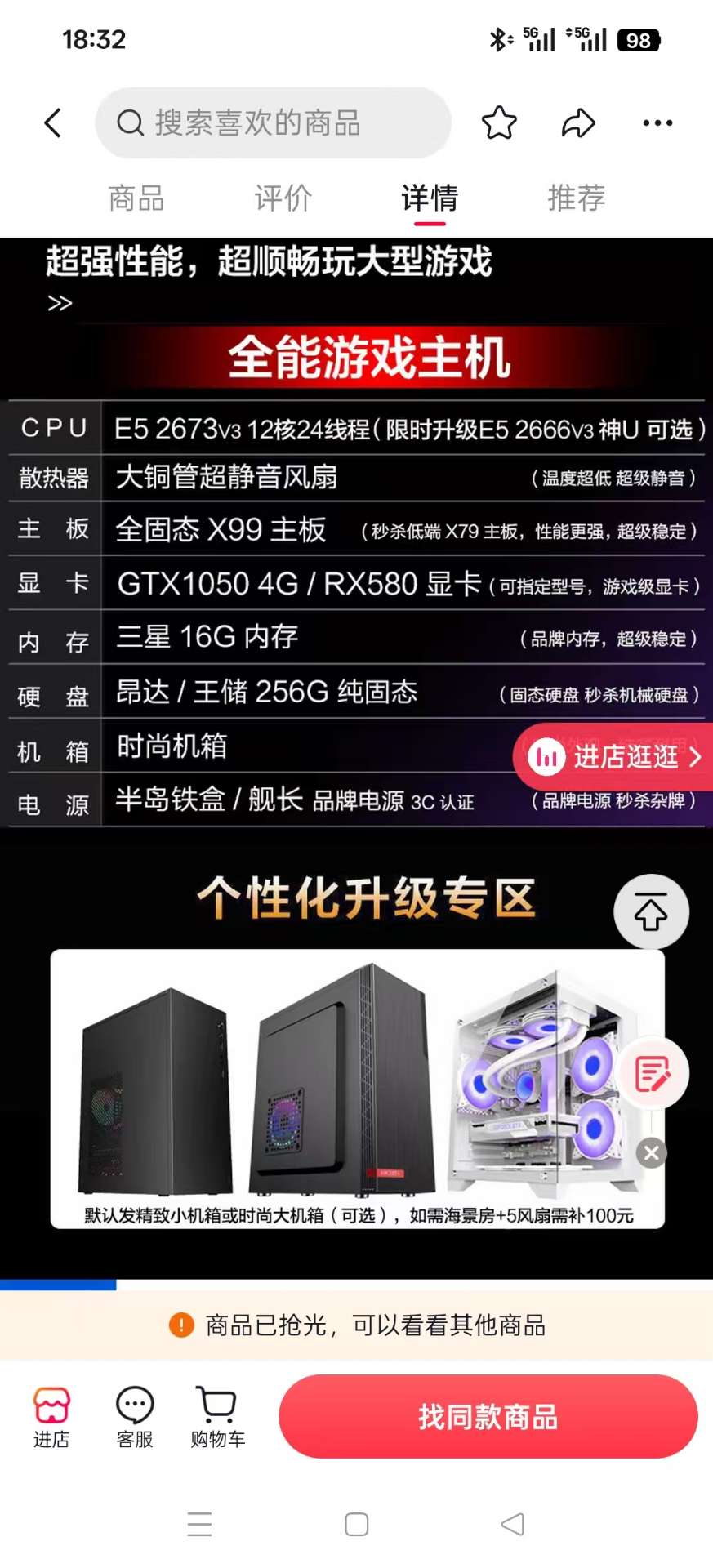713x1568 pixels.
Task: Jump back to top with the arrow button
Action: (651, 911)
